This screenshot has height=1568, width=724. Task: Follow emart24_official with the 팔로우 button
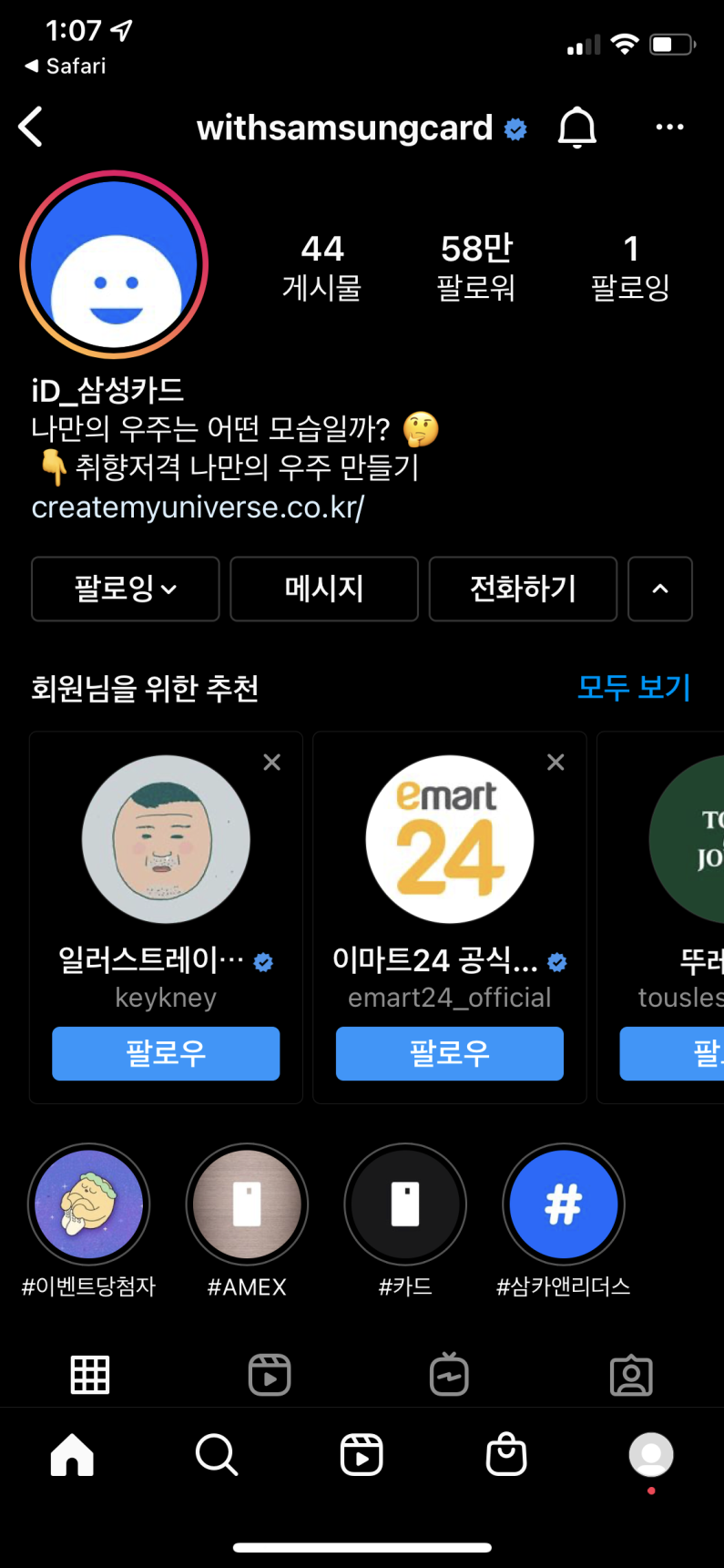[450, 1053]
